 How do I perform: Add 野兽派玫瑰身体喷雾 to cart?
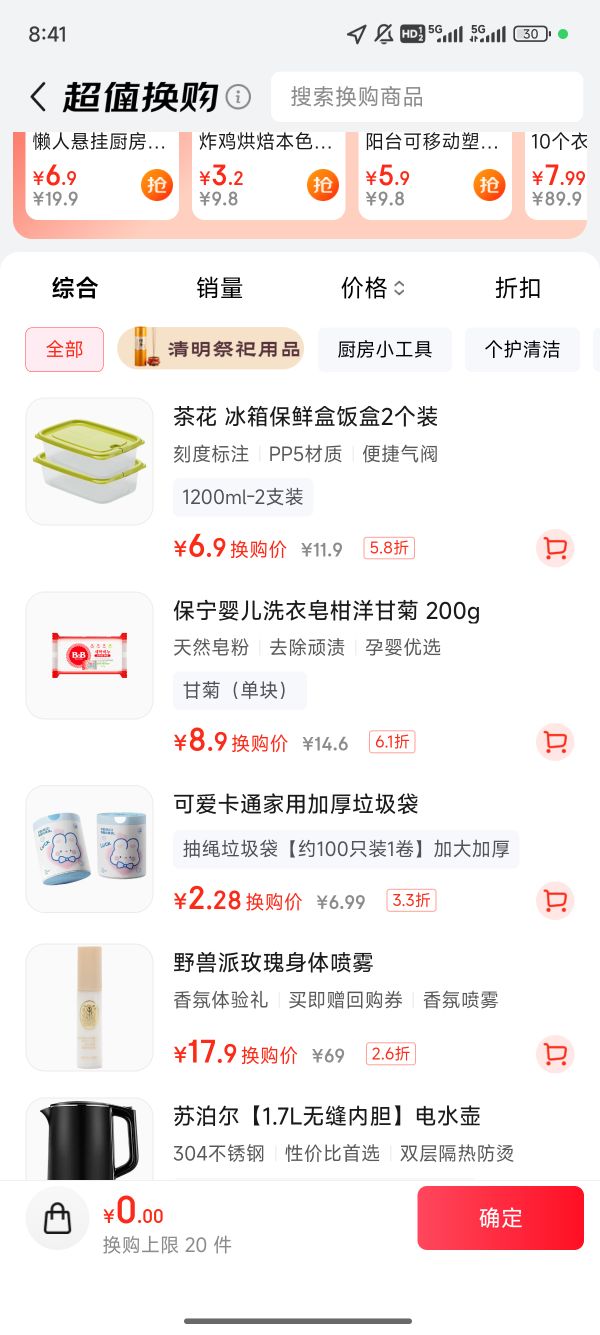pos(555,1054)
